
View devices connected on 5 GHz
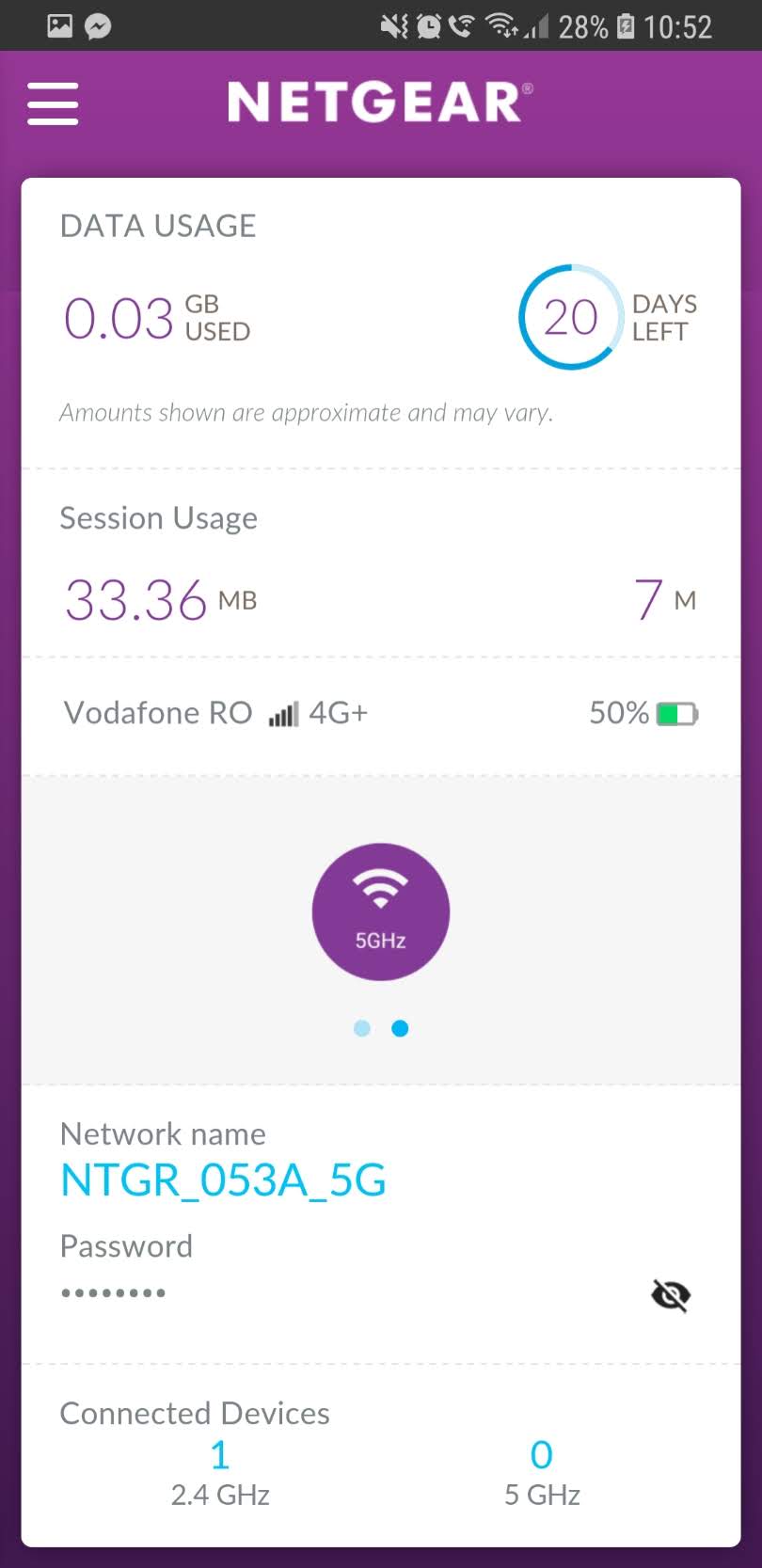click(x=541, y=1471)
